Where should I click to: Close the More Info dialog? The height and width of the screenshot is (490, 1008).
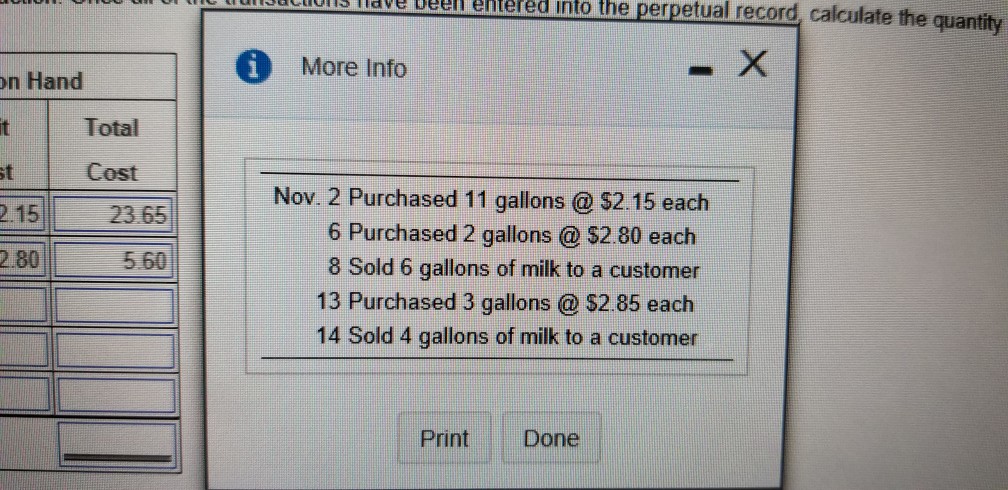click(x=756, y=68)
